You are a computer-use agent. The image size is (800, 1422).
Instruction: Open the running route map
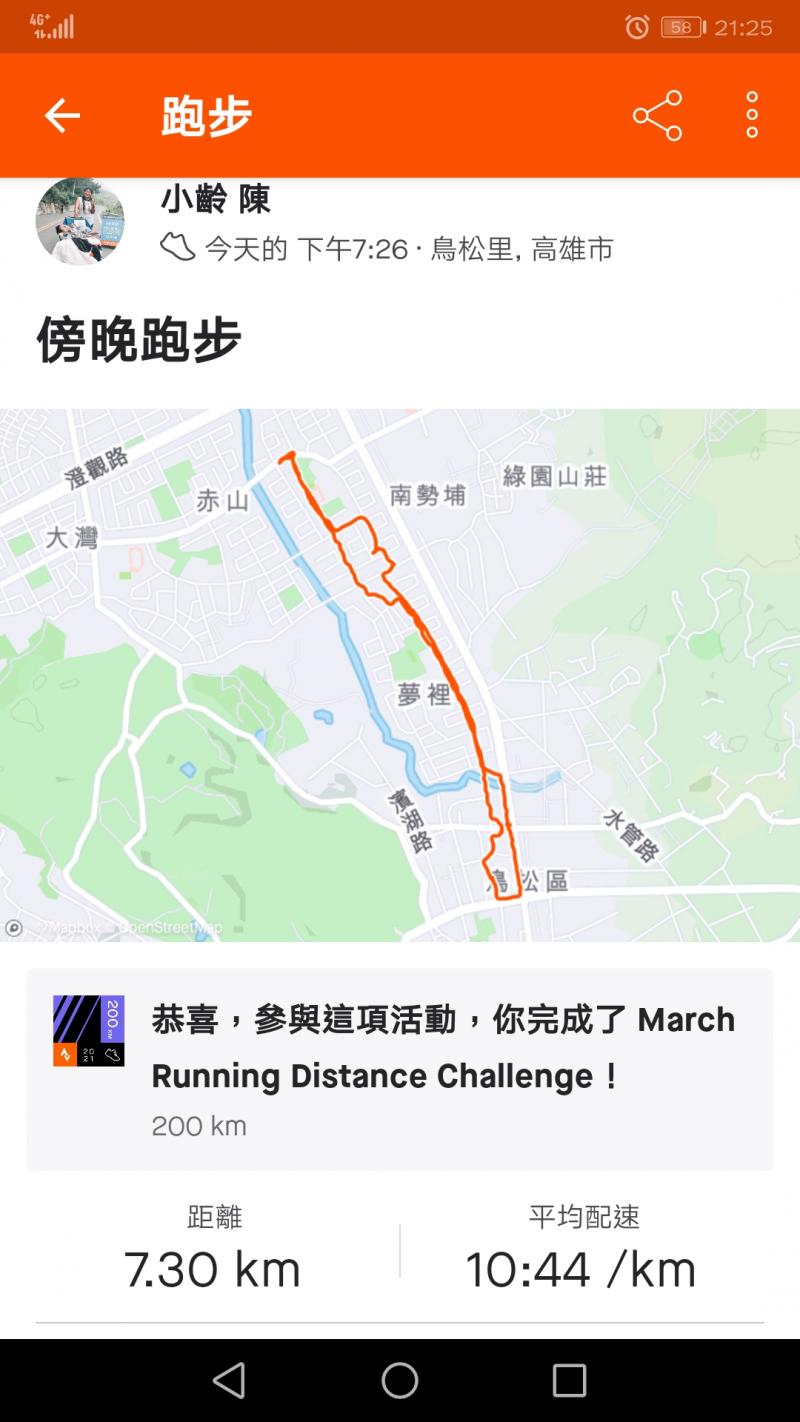pyautogui.click(x=400, y=675)
